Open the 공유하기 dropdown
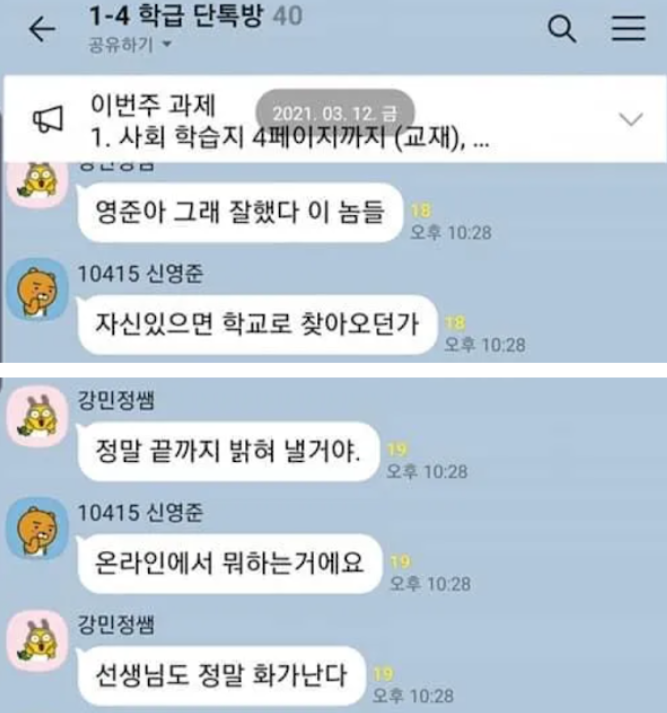This screenshot has height=713, width=667. click(130, 45)
